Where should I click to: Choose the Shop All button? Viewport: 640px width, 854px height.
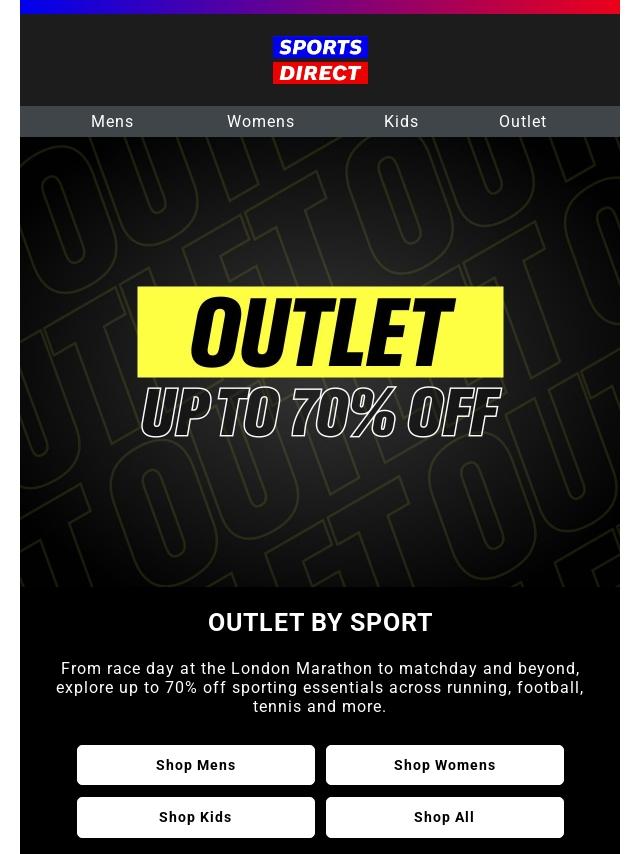pos(444,817)
